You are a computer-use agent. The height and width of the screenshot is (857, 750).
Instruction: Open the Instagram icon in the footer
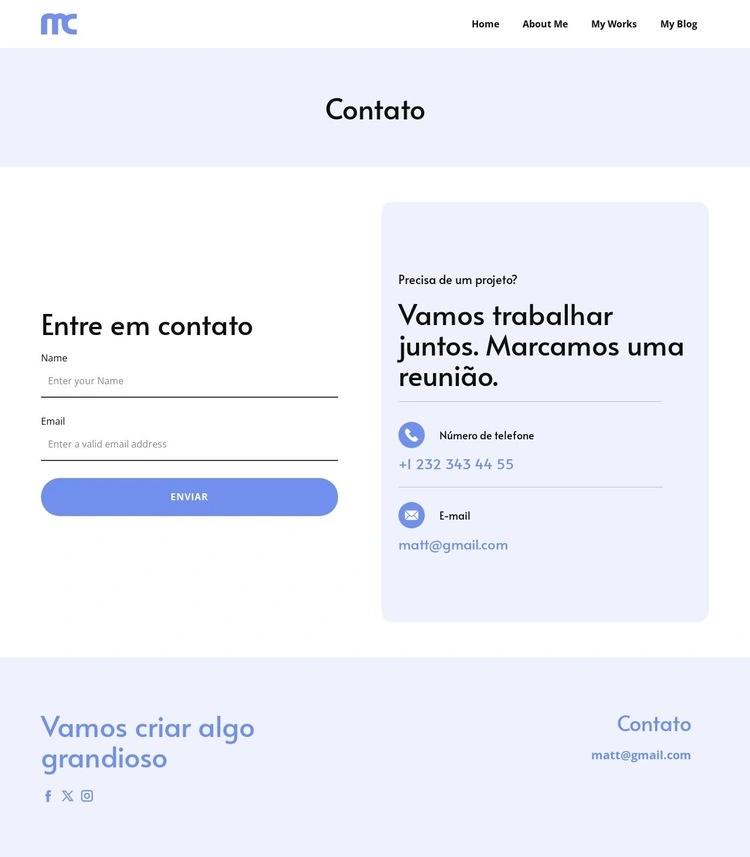[x=87, y=796]
